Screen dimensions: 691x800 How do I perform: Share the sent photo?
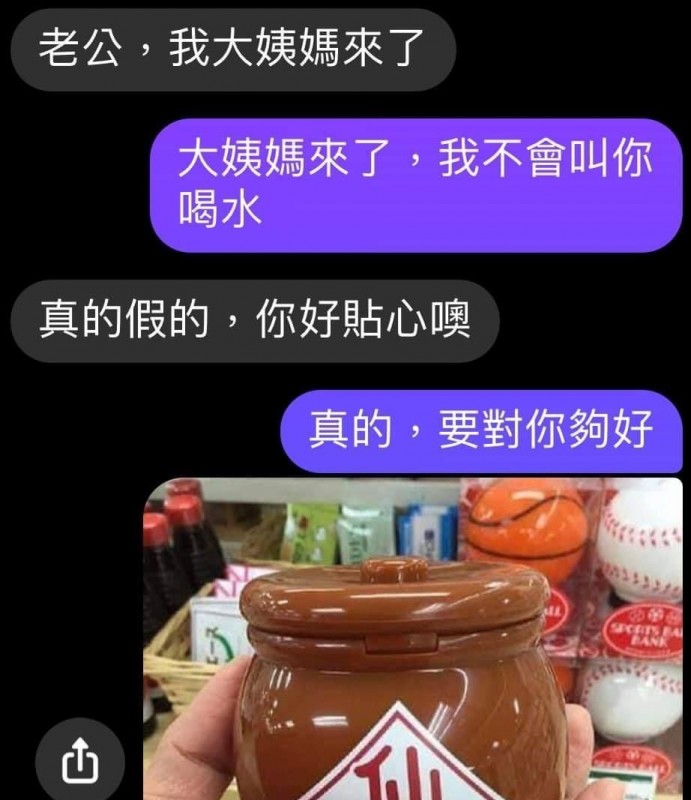(81, 763)
